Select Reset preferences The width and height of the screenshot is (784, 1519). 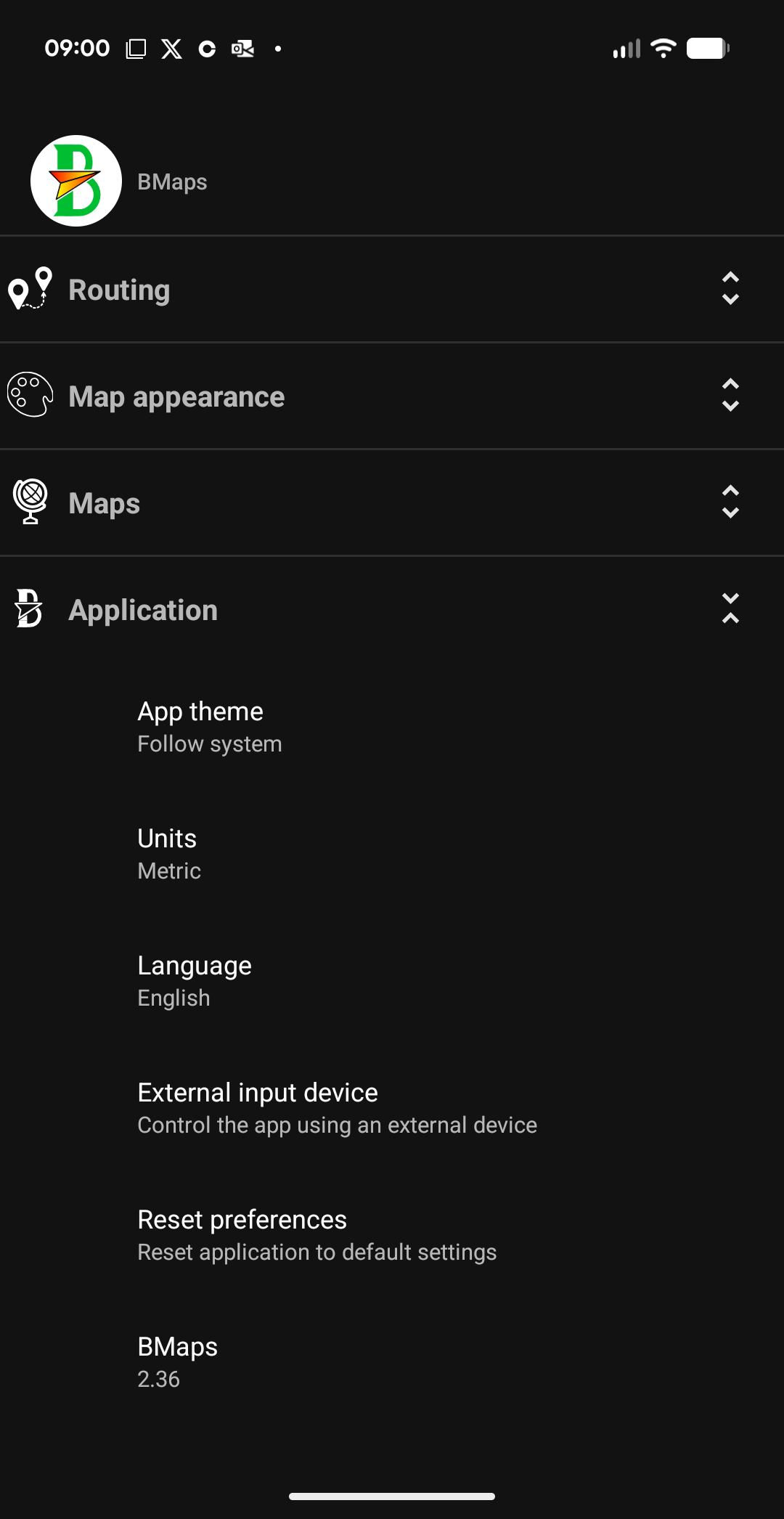[392, 1235]
